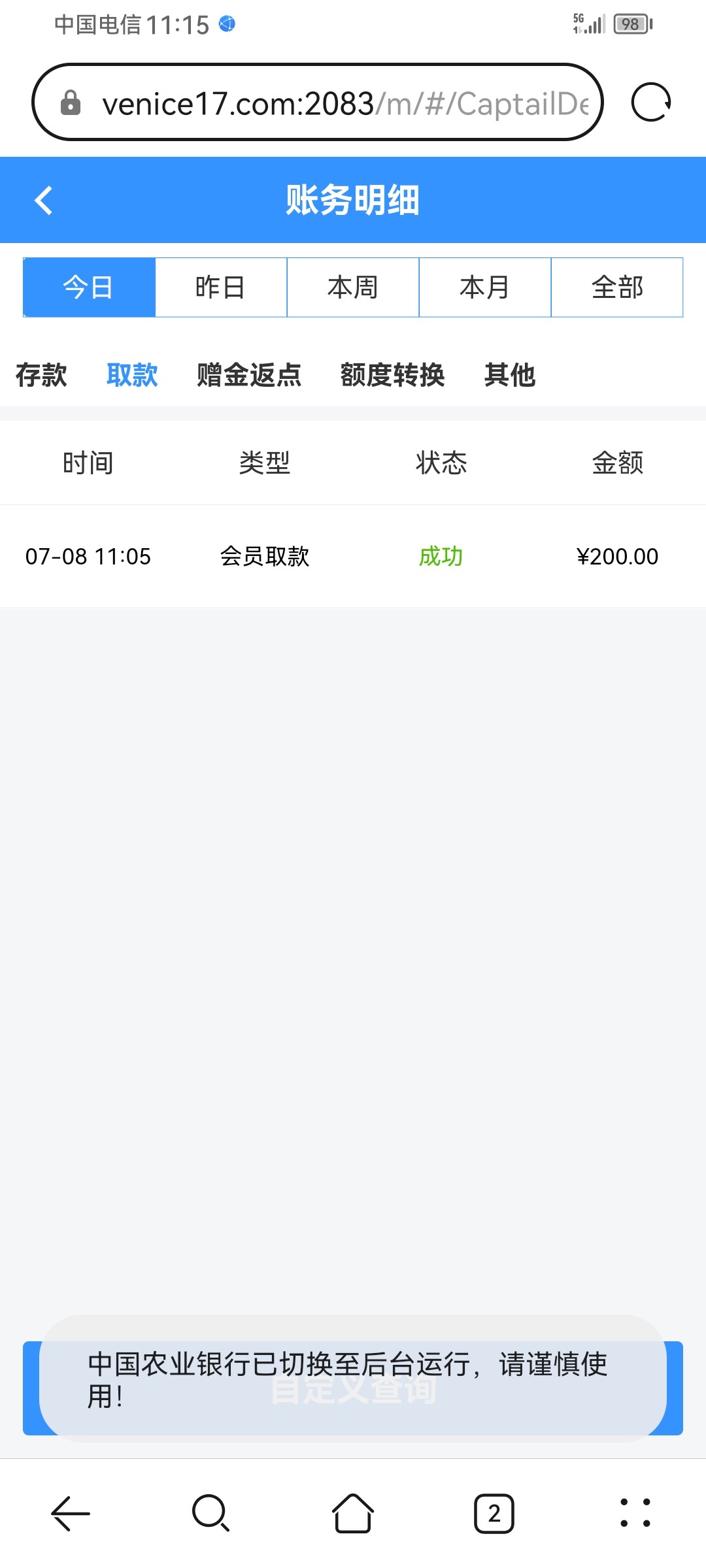The height and width of the screenshot is (1568, 706).
Task: Navigate back with the browser arrow
Action: click(x=71, y=1513)
